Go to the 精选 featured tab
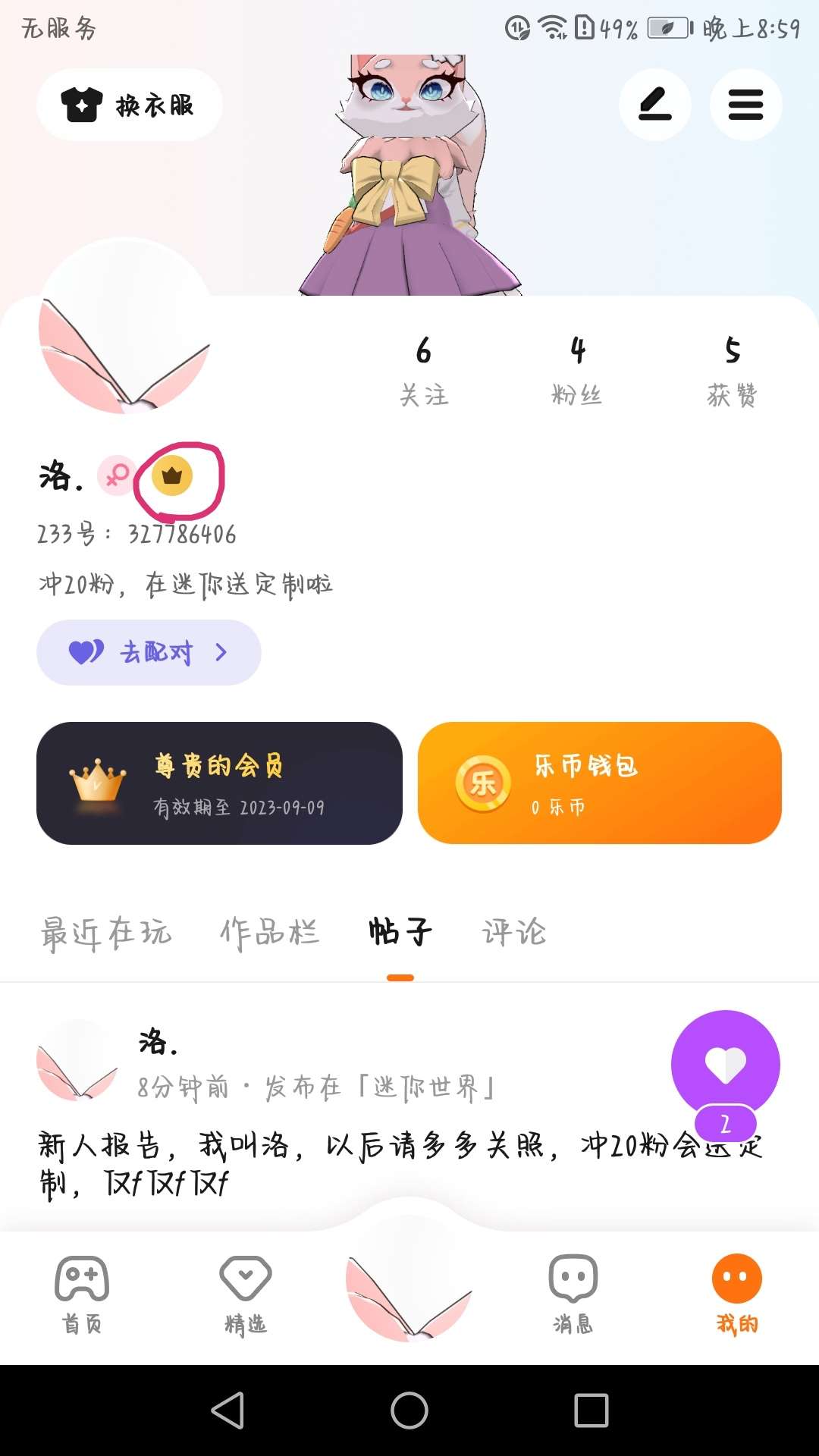This screenshot has width=819, height=1456. pyautogui.click(x=246, y=1294)
